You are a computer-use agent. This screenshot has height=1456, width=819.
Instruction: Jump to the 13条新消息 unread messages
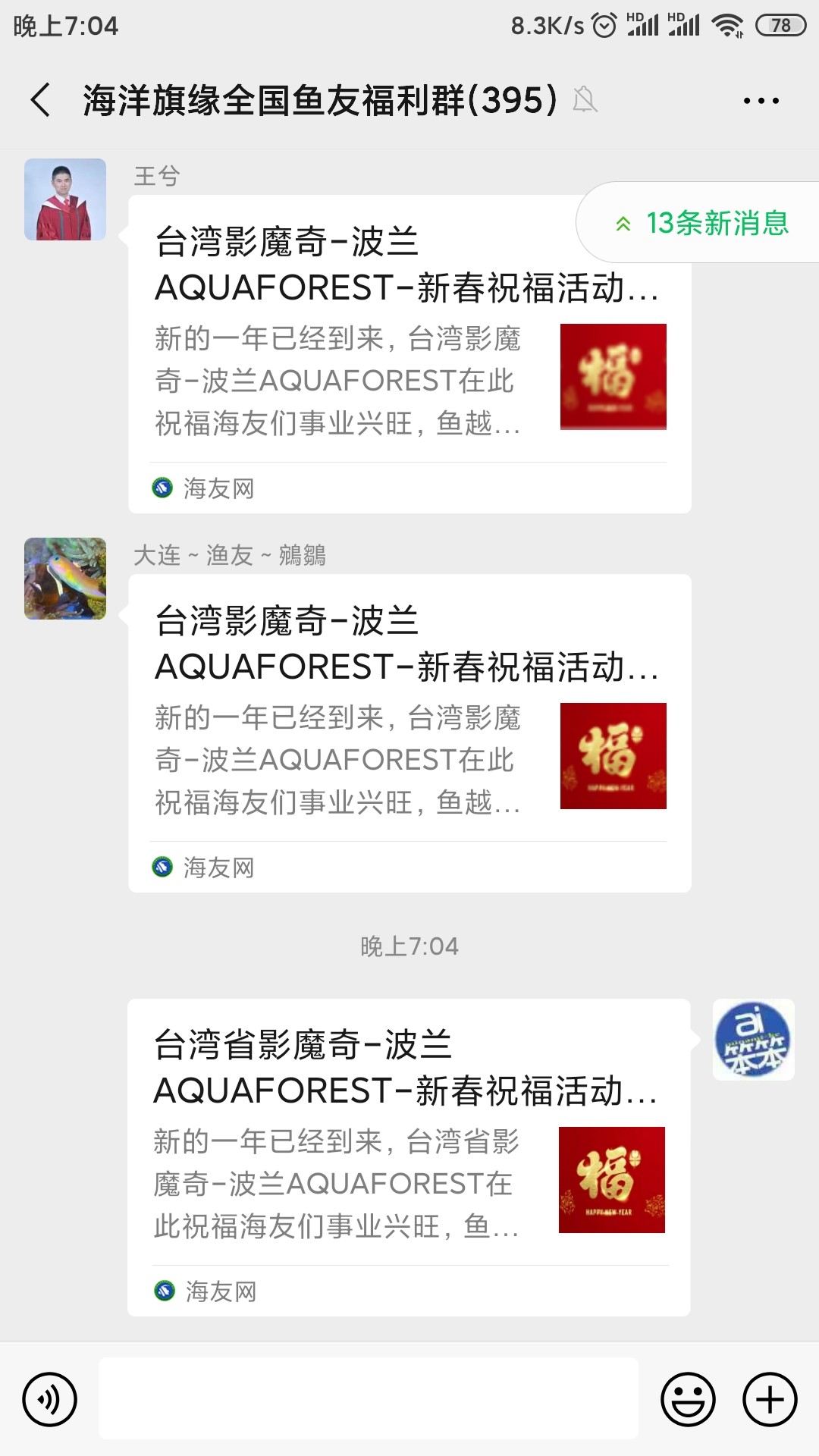pyautogui.click(x=702, y=223)
